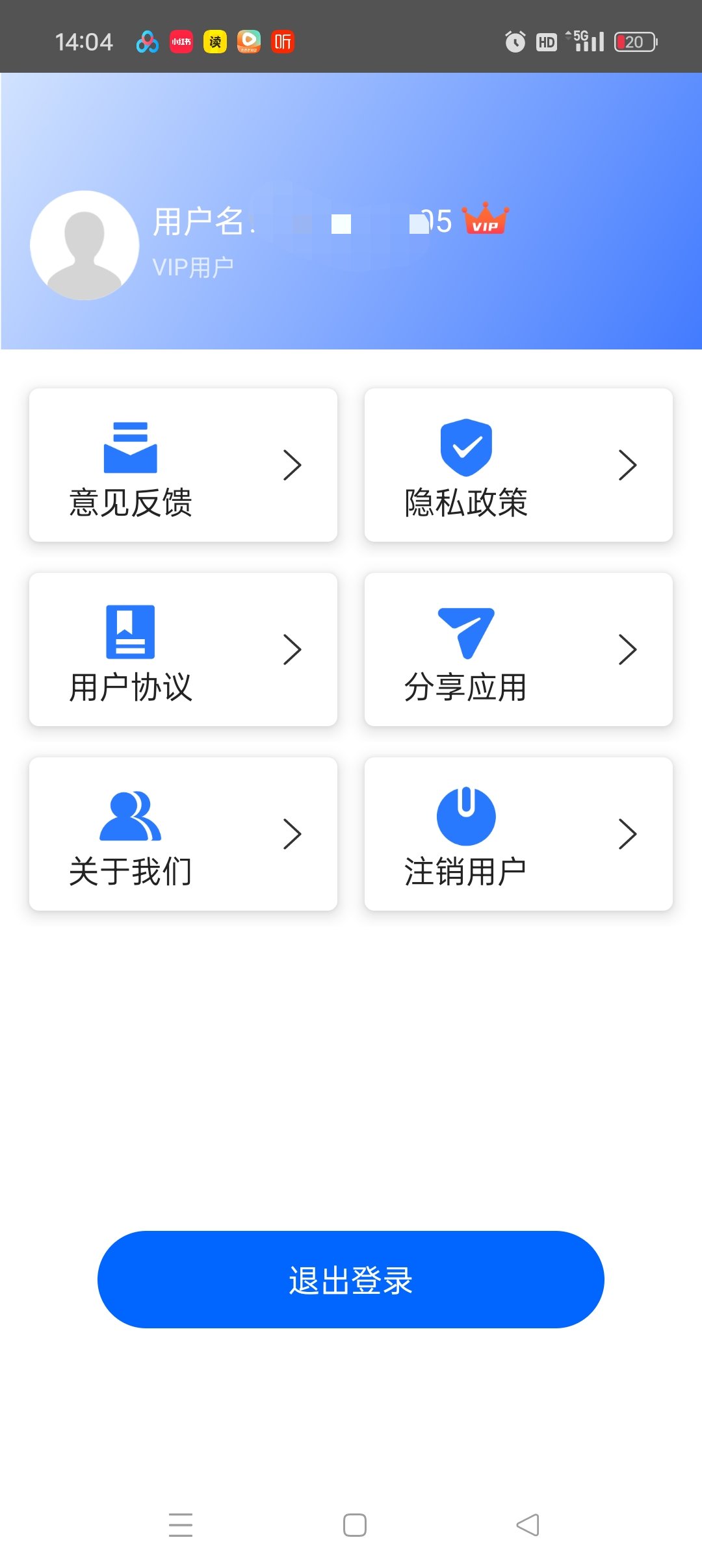Image resolution: width=702 pixels, height=1568 pixels.
Task: Go to the system home screen
Action: (355, 1525)
